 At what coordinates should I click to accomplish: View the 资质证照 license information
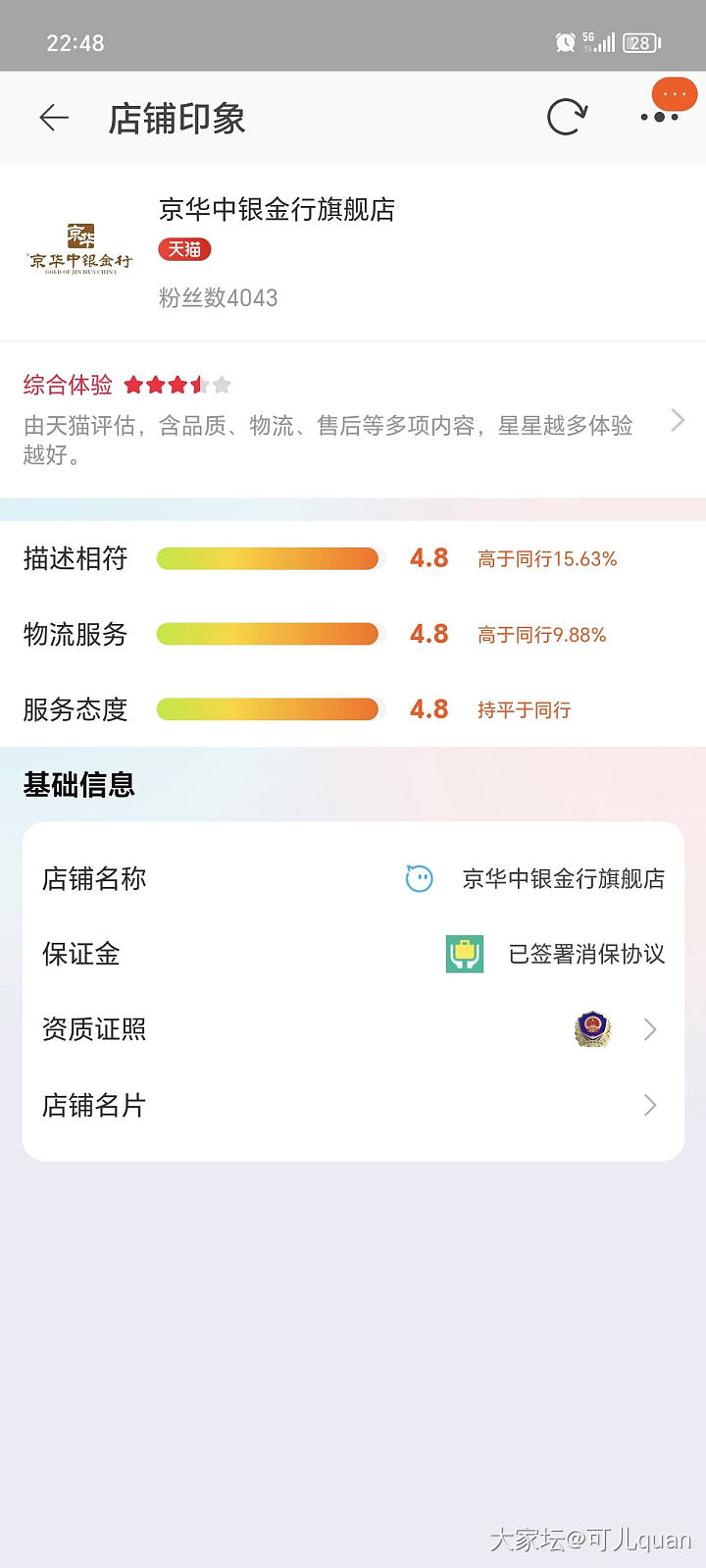(x=353, y=1029)
